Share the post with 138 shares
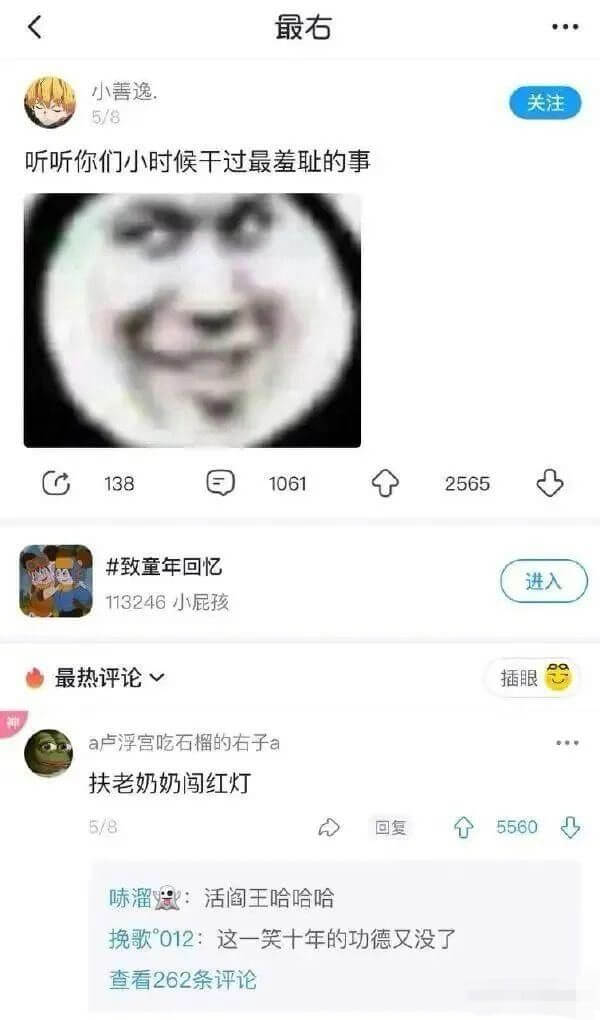 57,484
